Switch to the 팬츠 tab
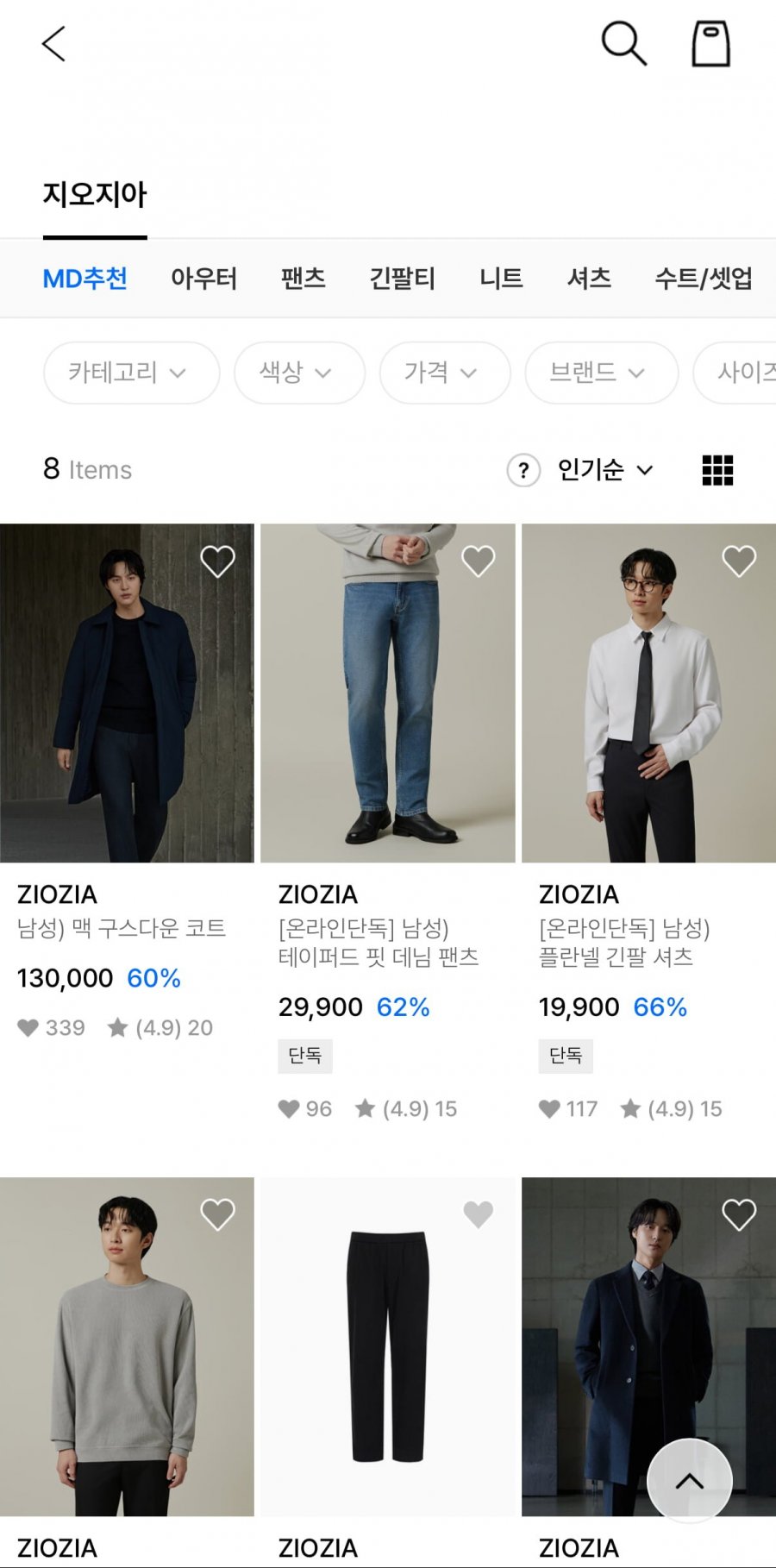The image size is (776, 1568). coord(304,279)
